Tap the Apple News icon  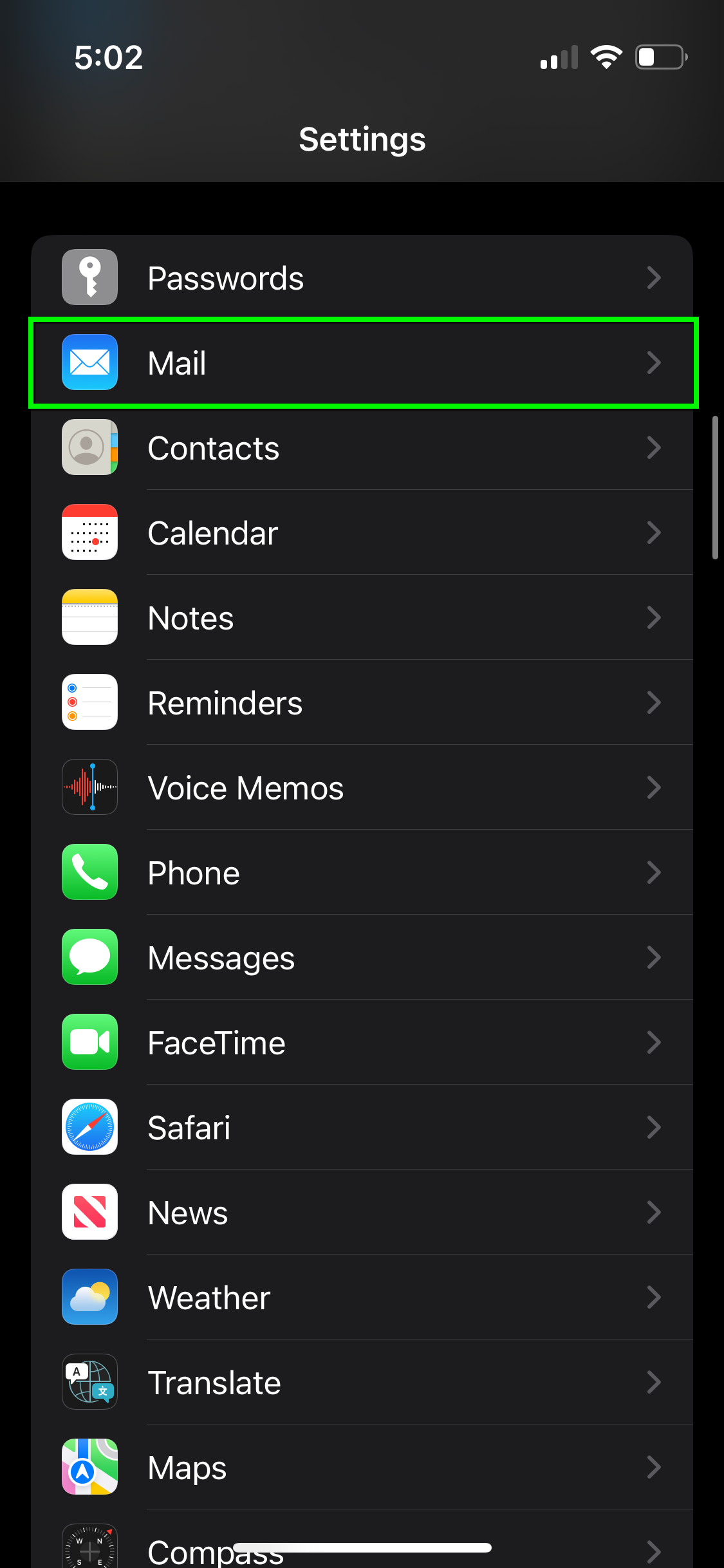89,1212
